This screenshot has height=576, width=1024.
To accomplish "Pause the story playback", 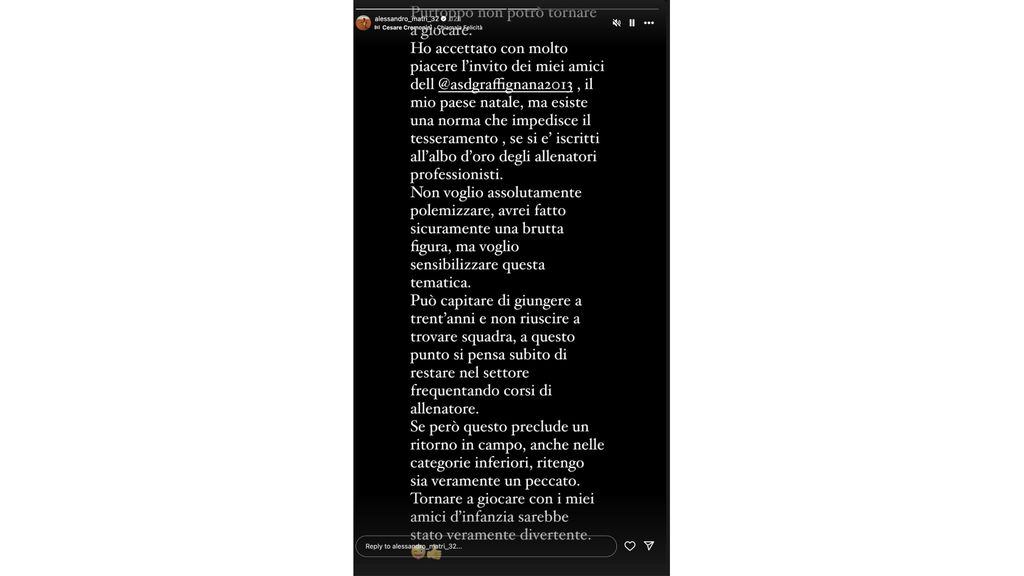I will click(632, 22).
